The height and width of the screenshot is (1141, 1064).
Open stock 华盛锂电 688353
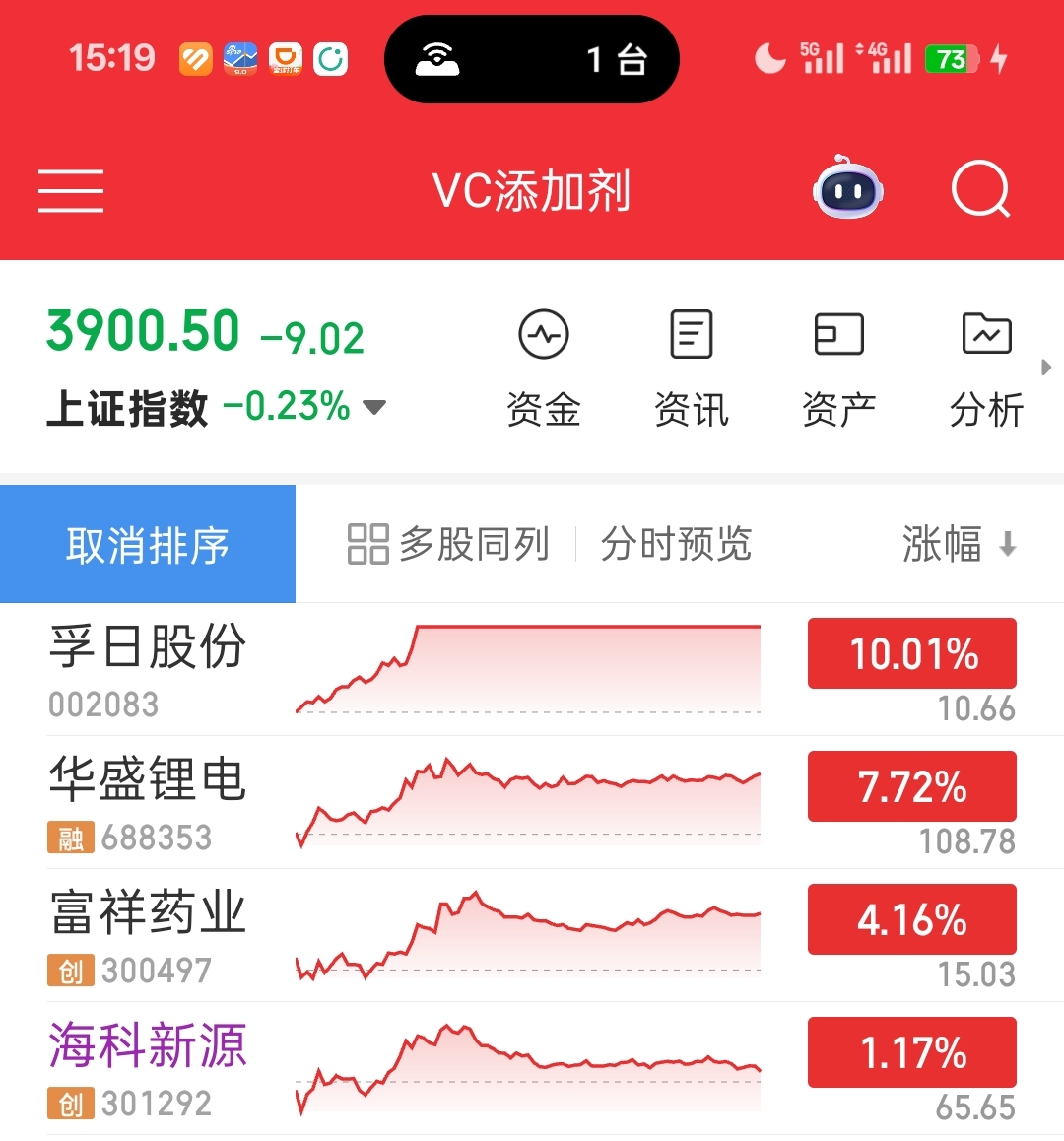point(532,803)
